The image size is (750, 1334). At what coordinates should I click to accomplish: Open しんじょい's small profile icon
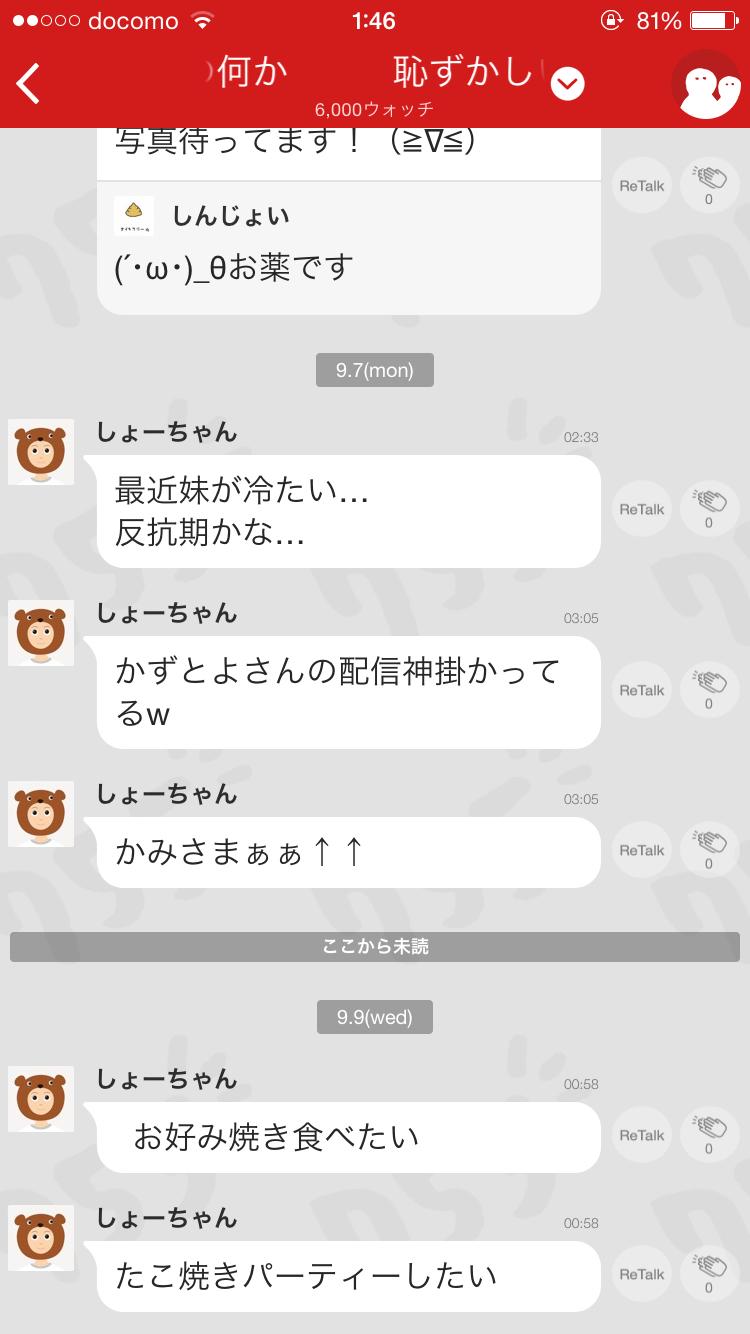point(133,215)
